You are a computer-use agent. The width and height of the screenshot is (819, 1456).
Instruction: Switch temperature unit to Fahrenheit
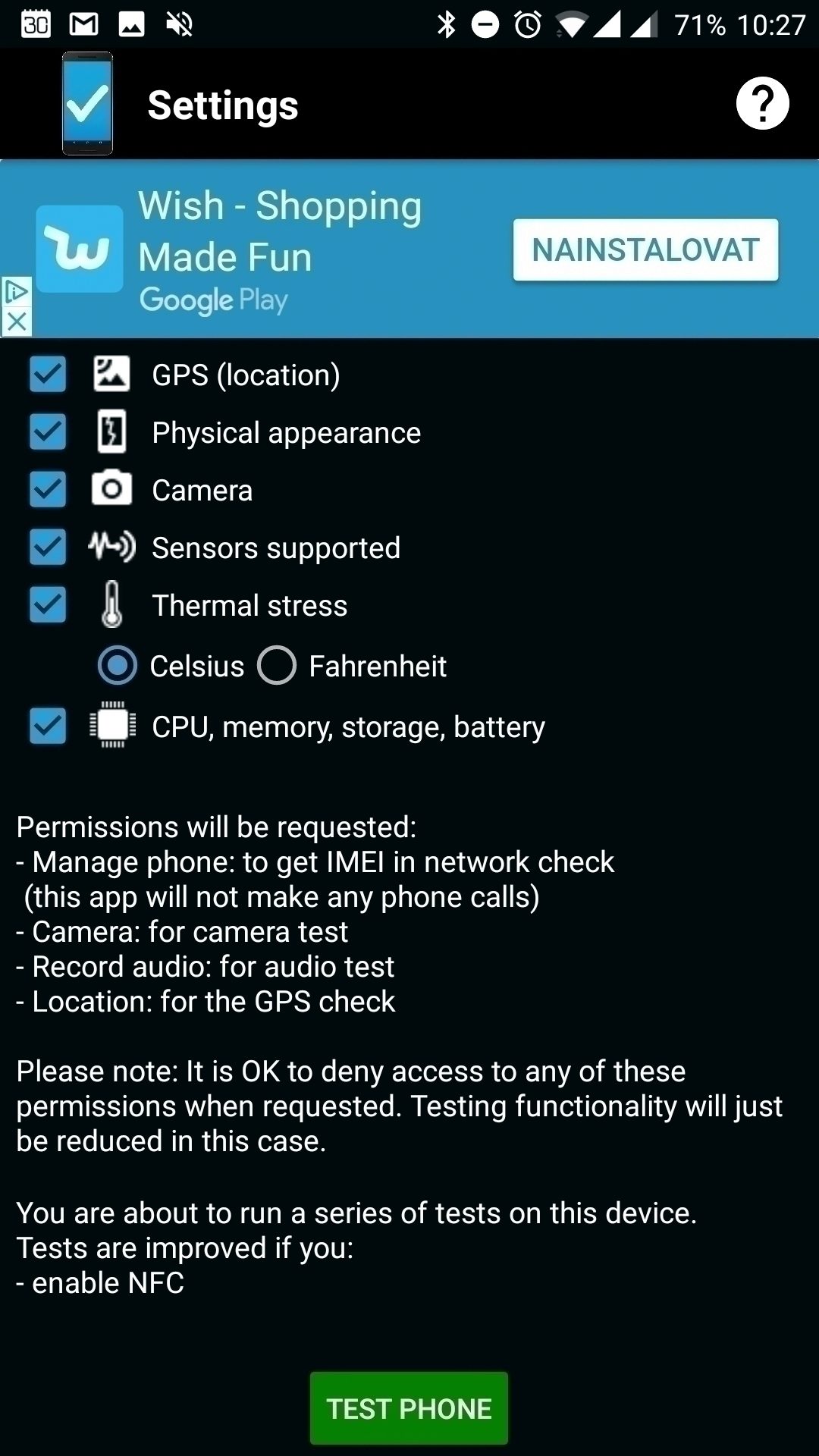point(277,666)
